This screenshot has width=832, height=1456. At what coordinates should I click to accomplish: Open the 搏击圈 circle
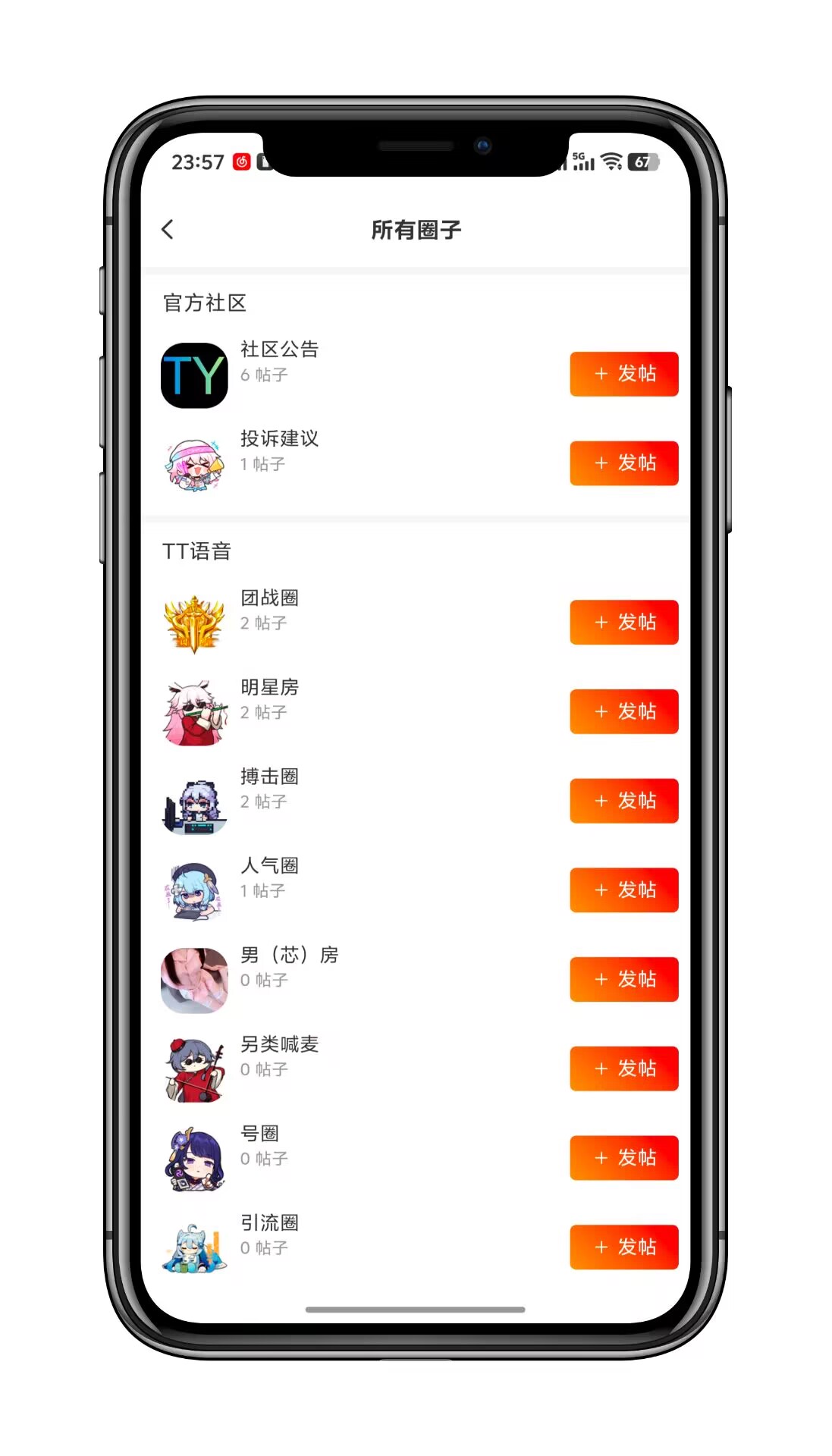click(x=269, y=777)
